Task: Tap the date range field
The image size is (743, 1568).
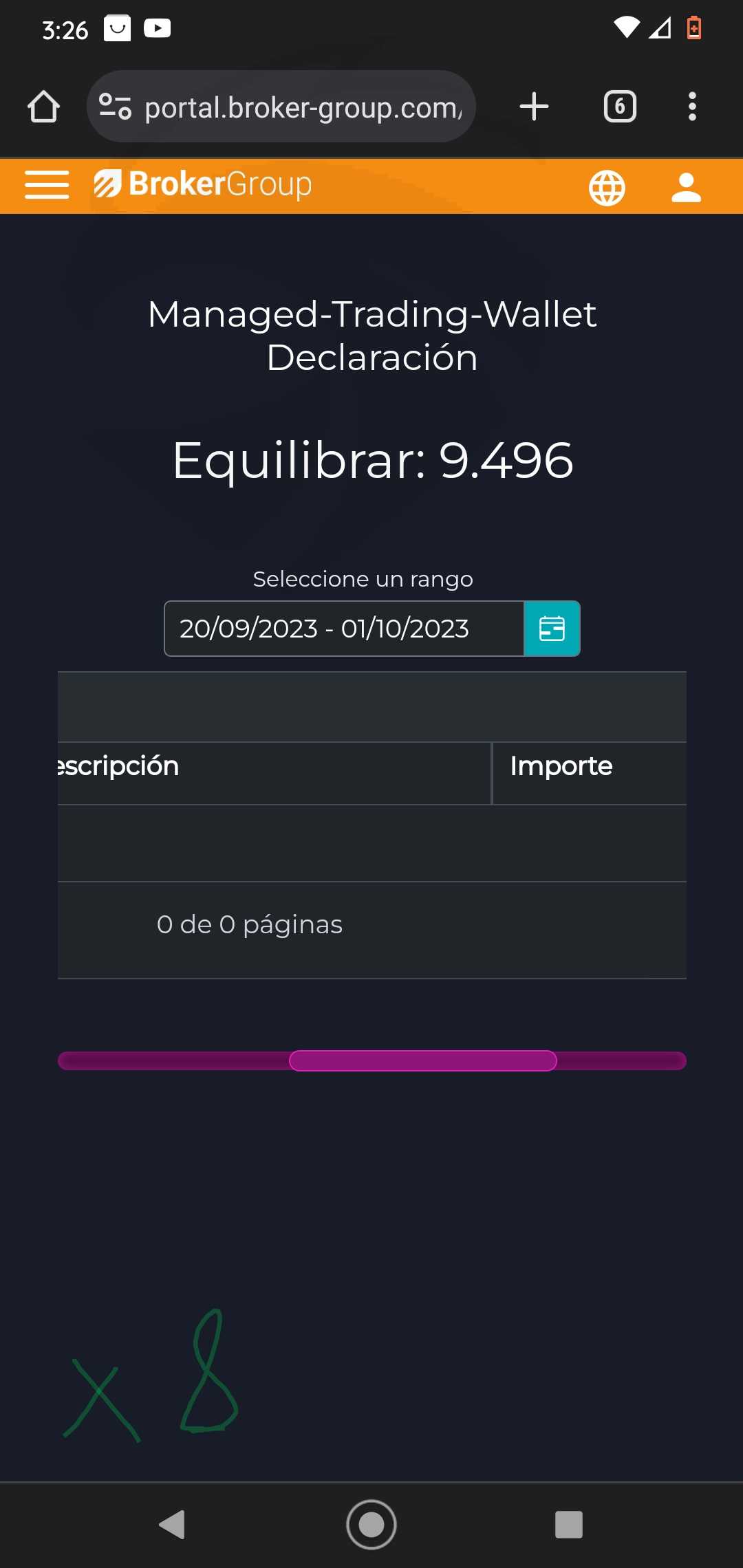Action: tap(344, 629)
